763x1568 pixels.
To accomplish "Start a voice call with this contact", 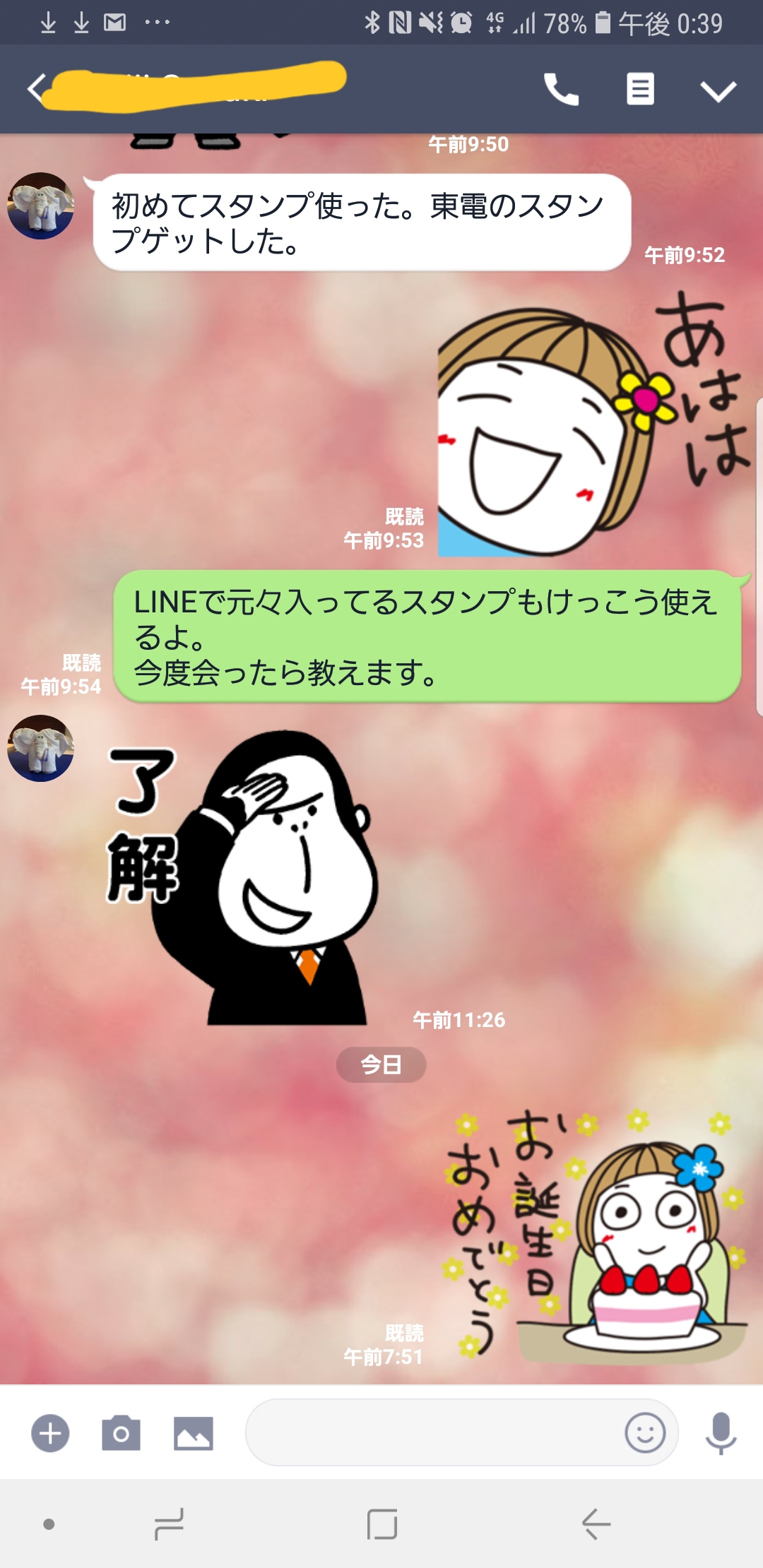I will pos(561,89).
